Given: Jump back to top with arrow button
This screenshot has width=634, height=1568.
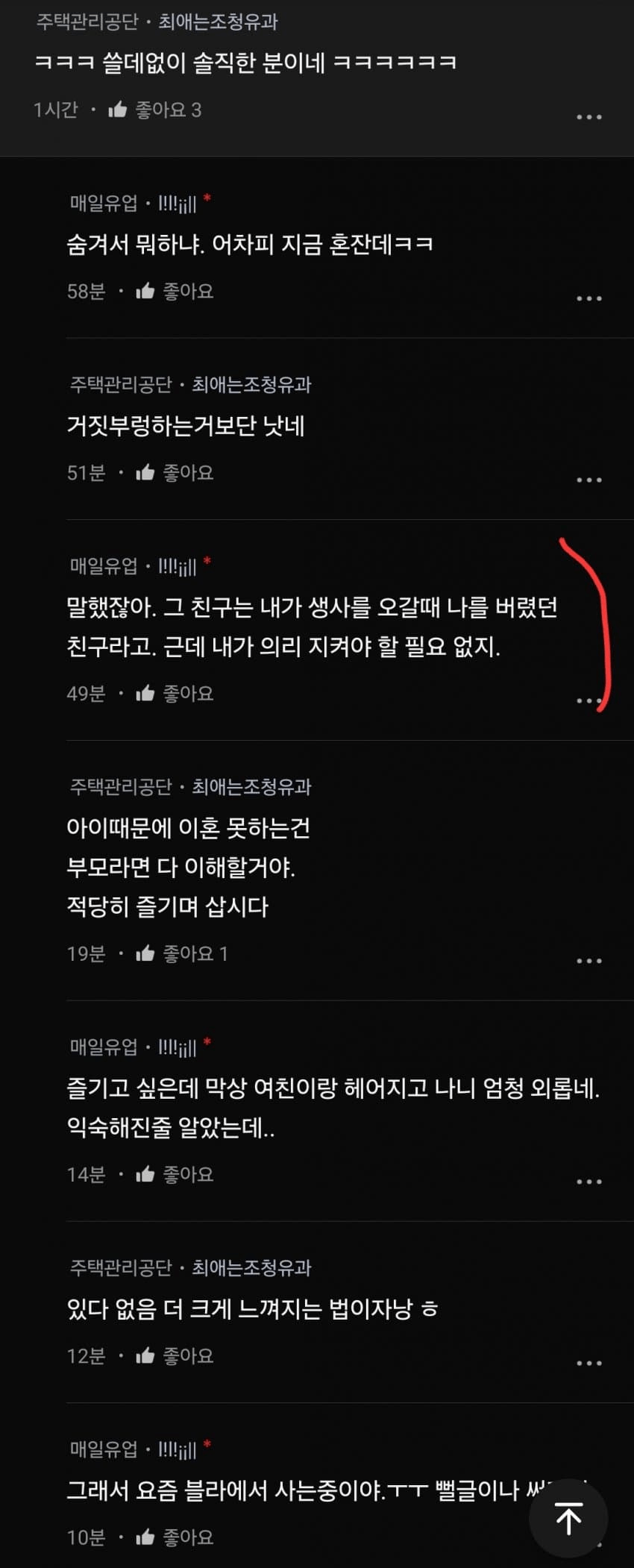Looking at the screenshot, I should (x=568, y=1519).
